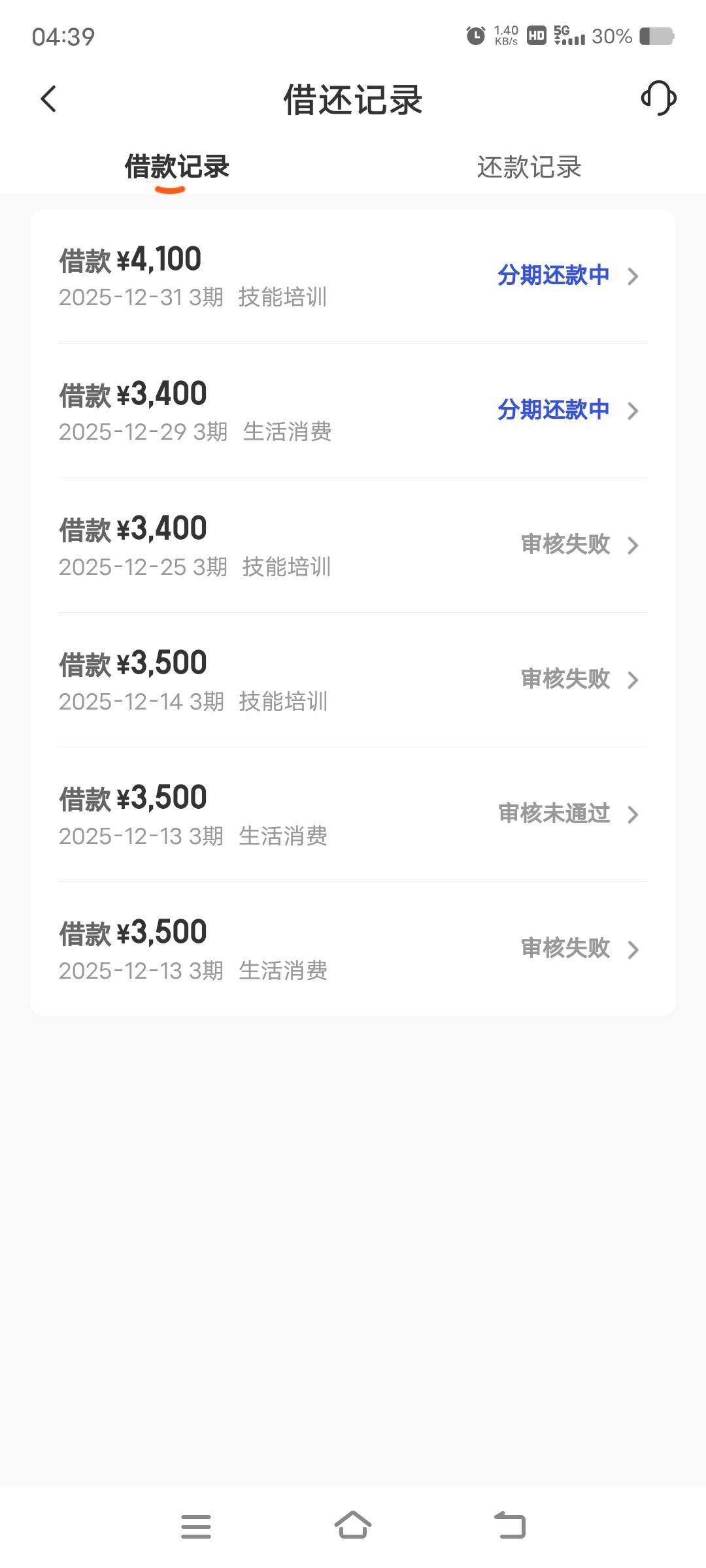Image resolution: width=706 pixels, height=1568 pixels.
Task: Contact customer service via headset icon
Action: (658, 99)
